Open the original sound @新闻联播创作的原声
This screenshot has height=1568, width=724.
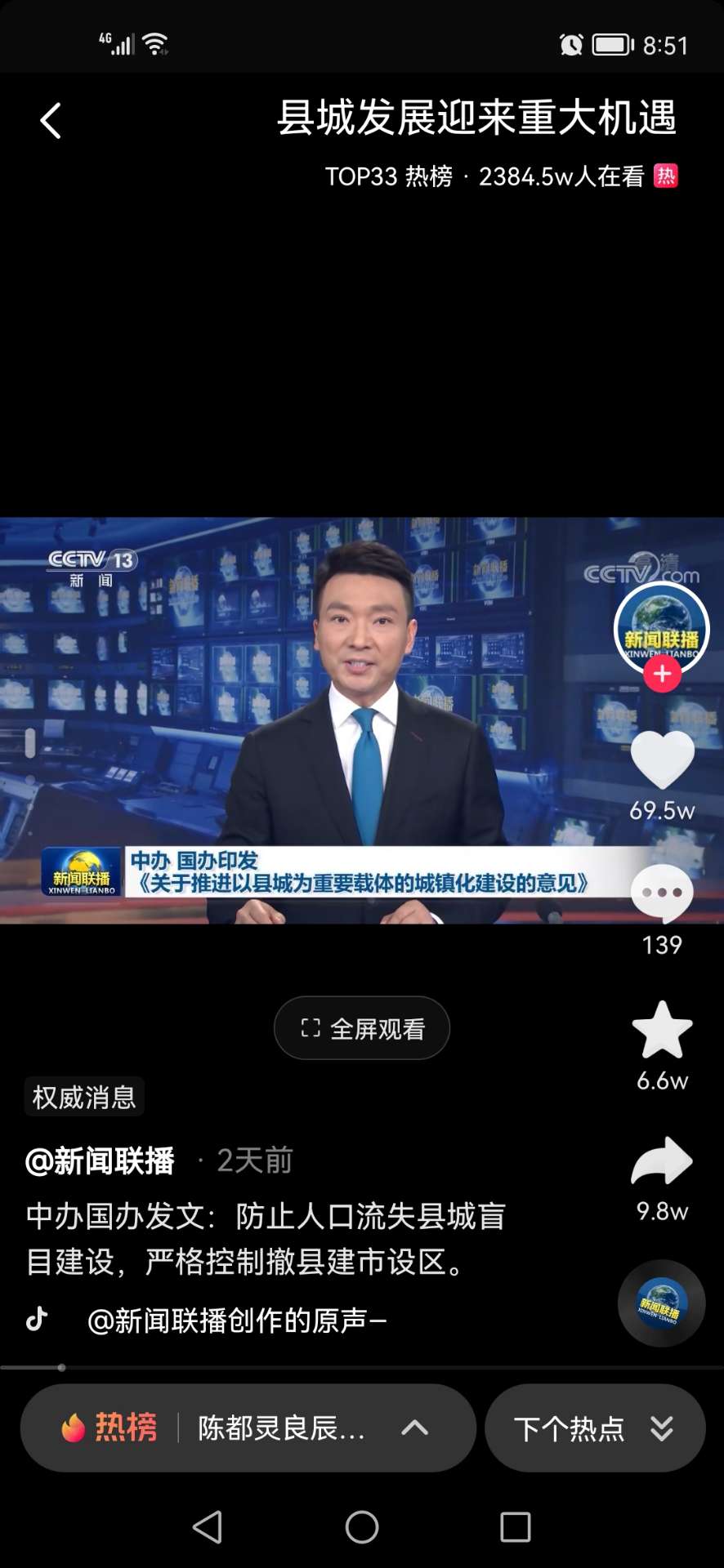click(x=237, y=1321)
